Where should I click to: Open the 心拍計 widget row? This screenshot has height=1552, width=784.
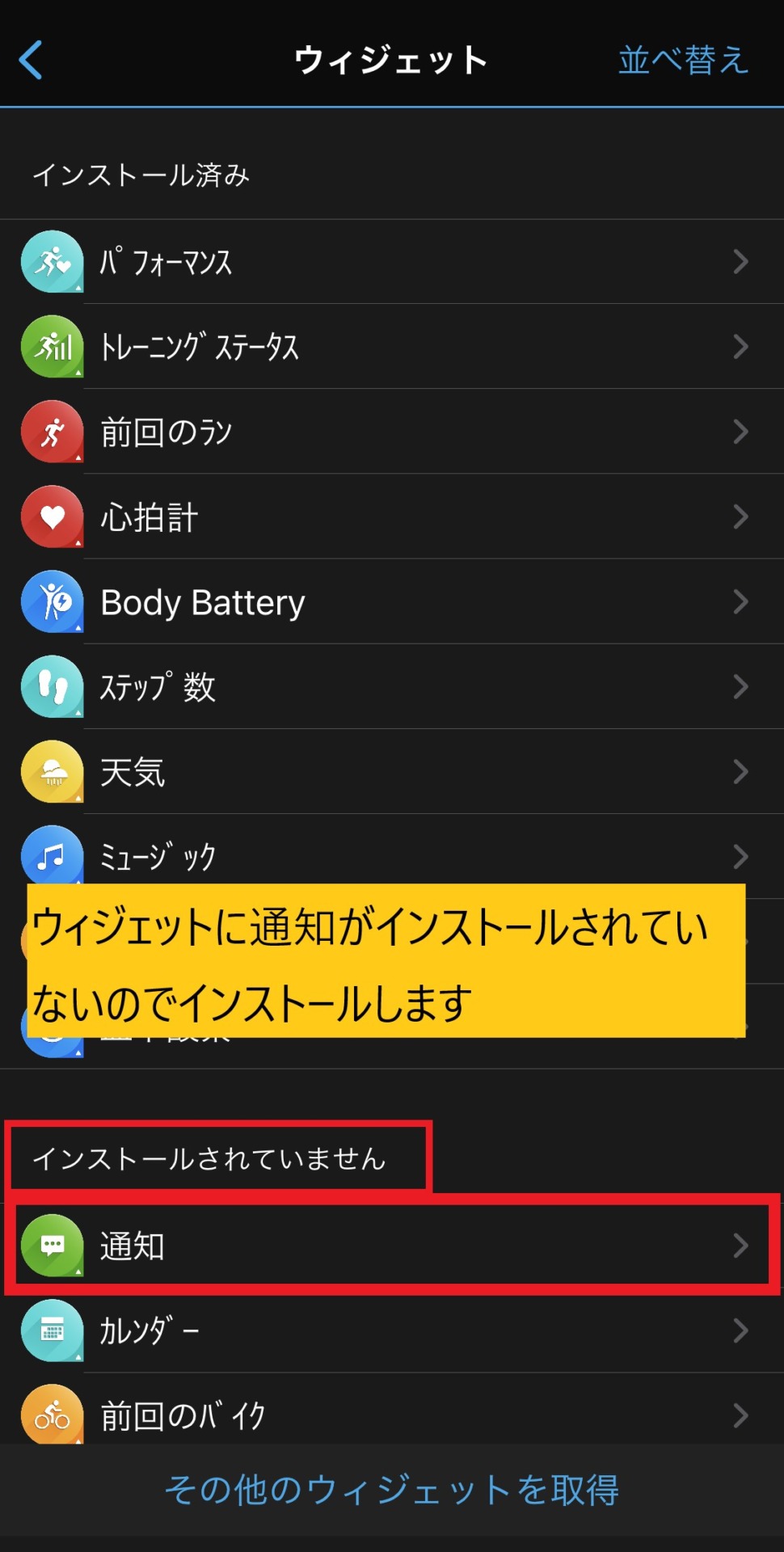tap(392, 516)
